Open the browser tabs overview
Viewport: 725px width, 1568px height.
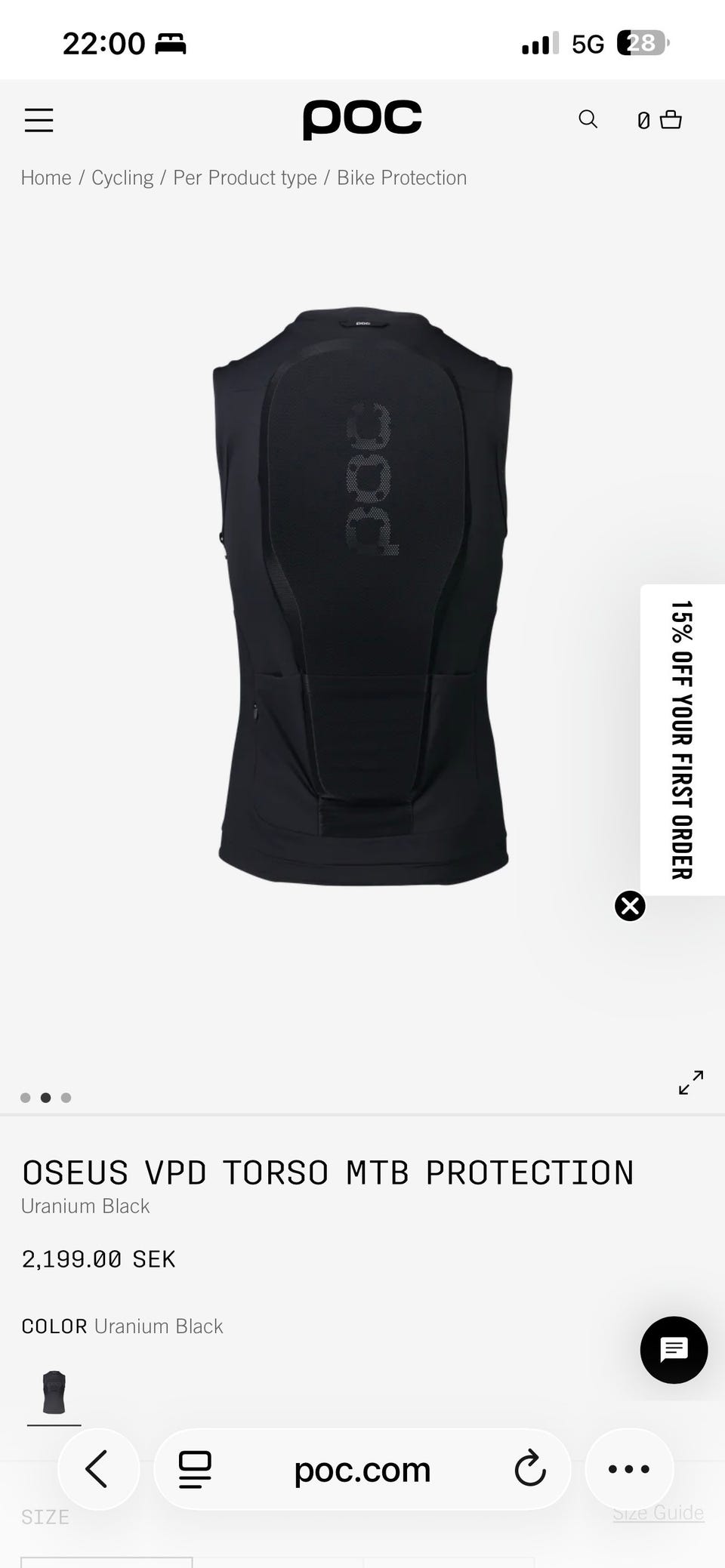pos(195,1469)
